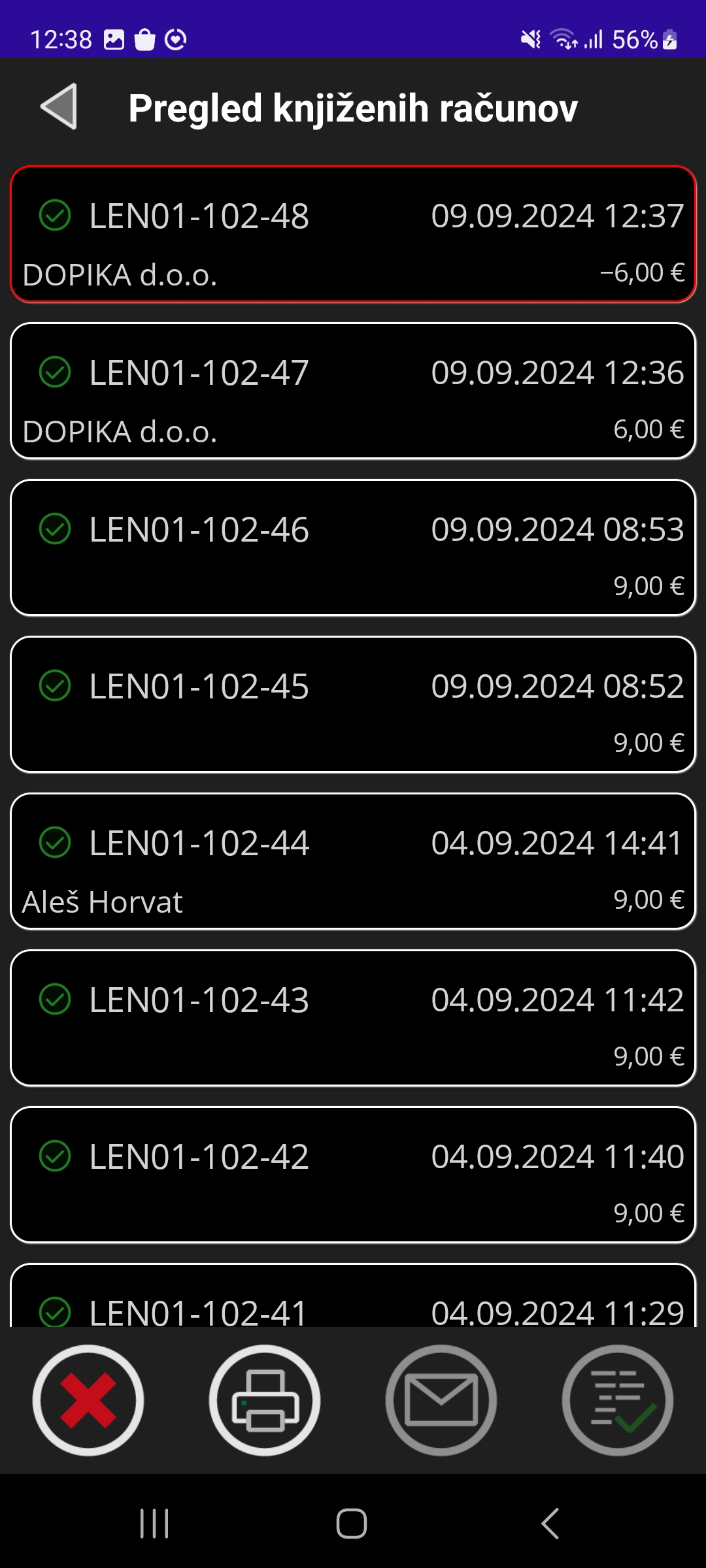Open invoice LEN01-102-47
The image size is (706, 1568).
pos(353,391)
